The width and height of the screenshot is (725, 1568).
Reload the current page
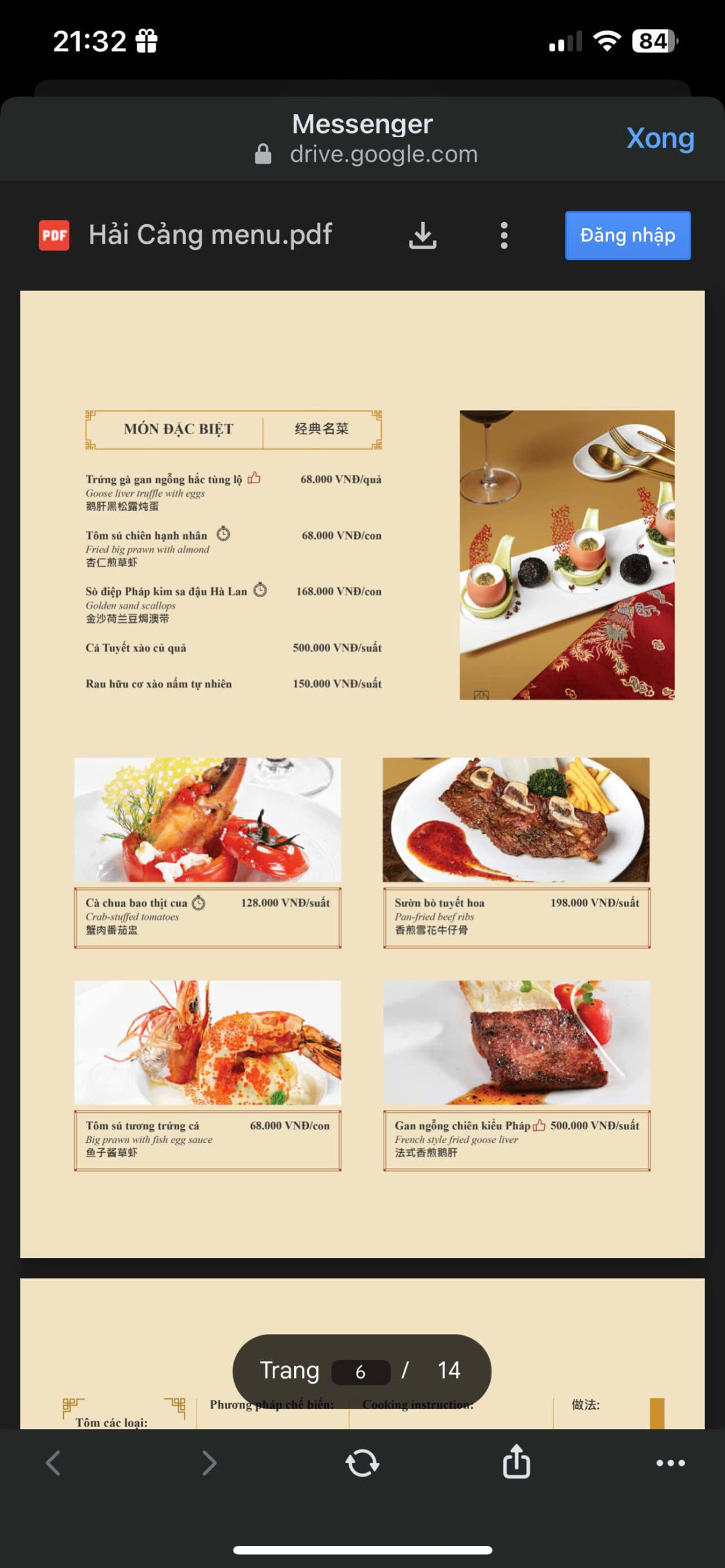pos(362,1463)
